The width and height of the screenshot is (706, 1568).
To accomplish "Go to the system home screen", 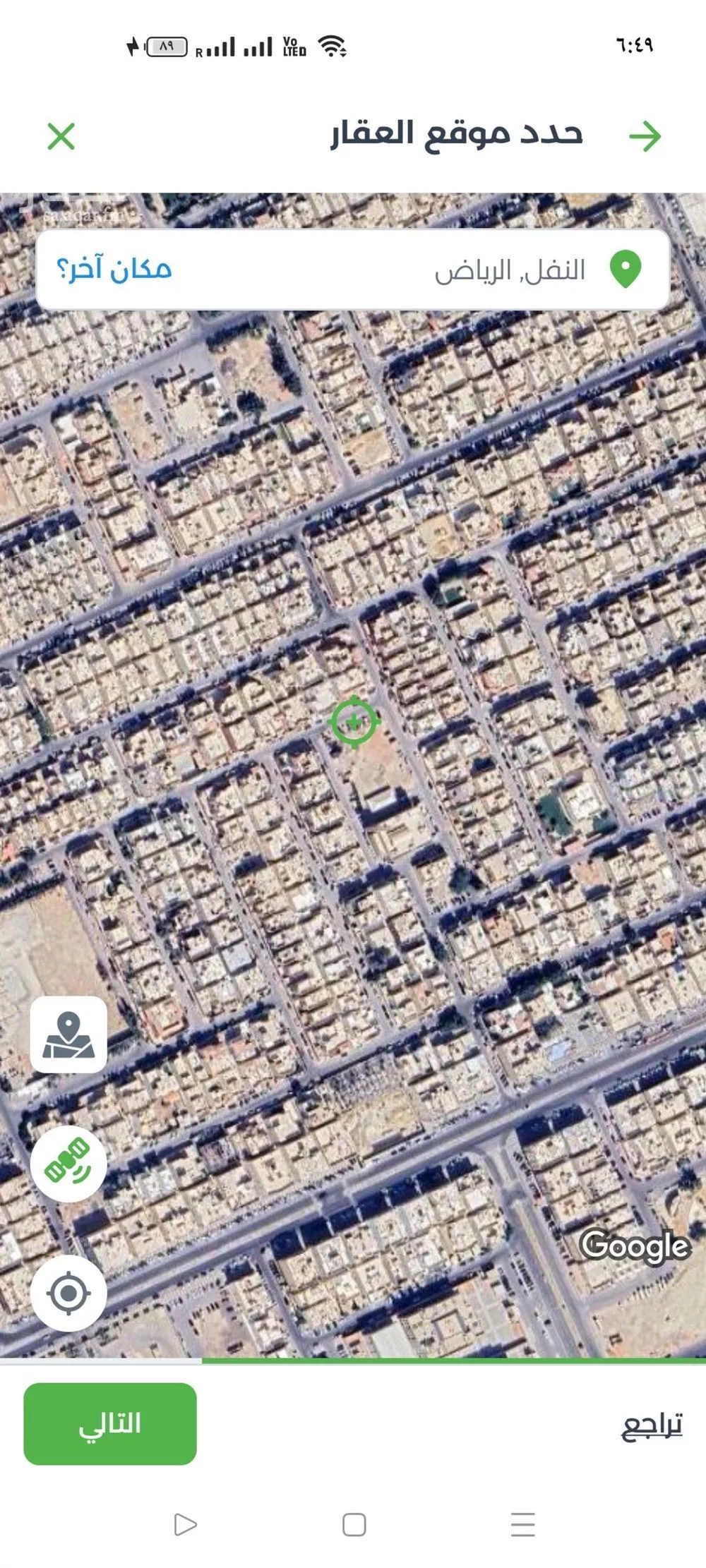I will [354, 1524].
